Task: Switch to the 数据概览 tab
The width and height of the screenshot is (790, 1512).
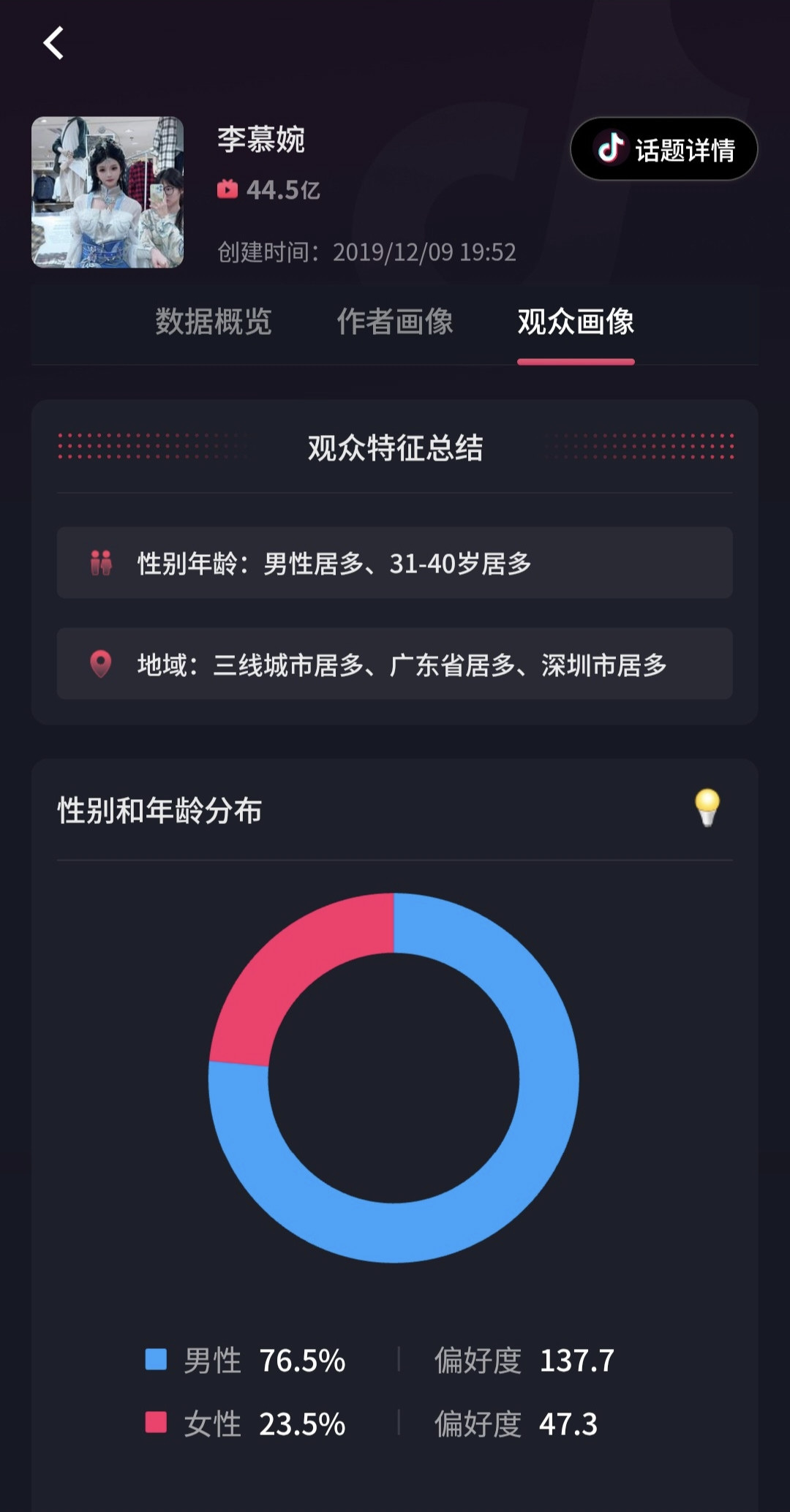Action: (214, 322)
